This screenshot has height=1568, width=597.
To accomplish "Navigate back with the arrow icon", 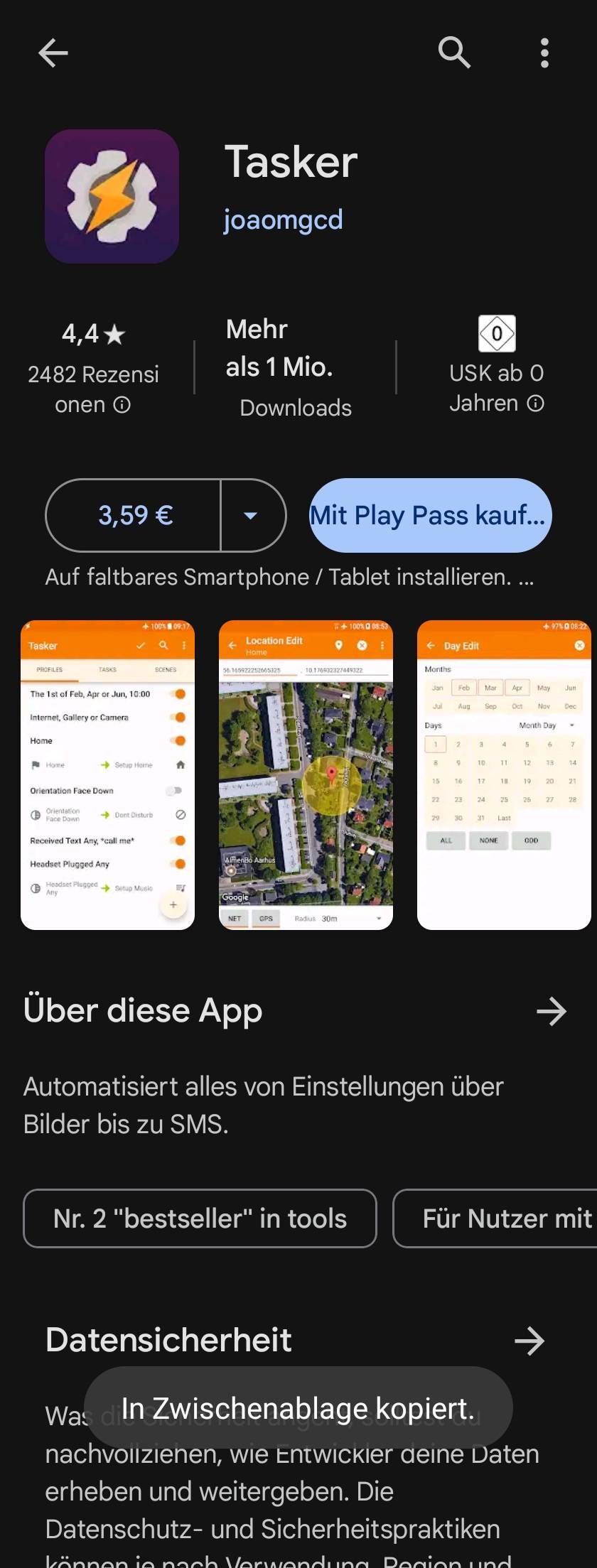I will [x=52, y=53].
